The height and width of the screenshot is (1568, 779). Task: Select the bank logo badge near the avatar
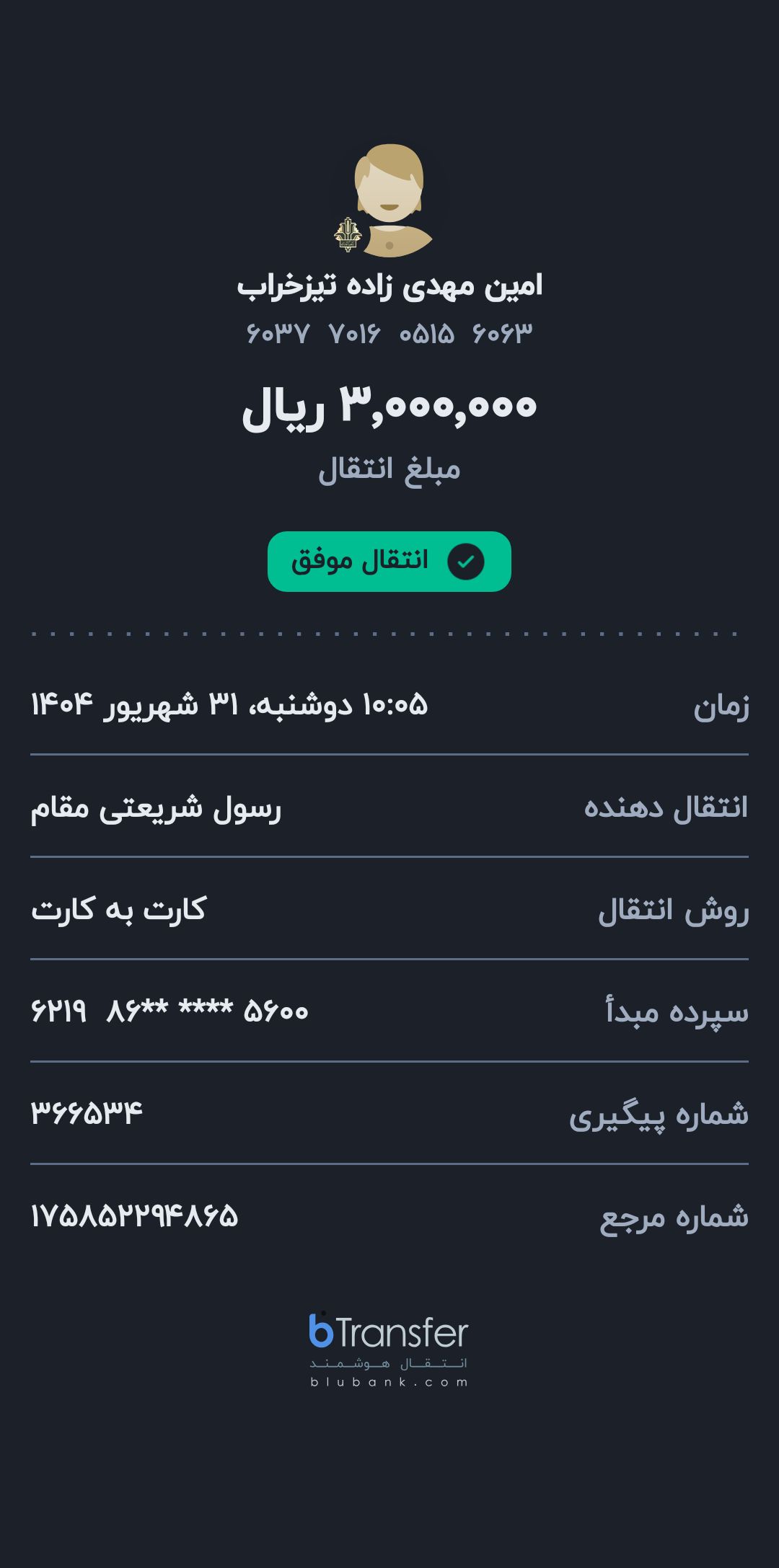pyautogui.click(x=349, y=233)
